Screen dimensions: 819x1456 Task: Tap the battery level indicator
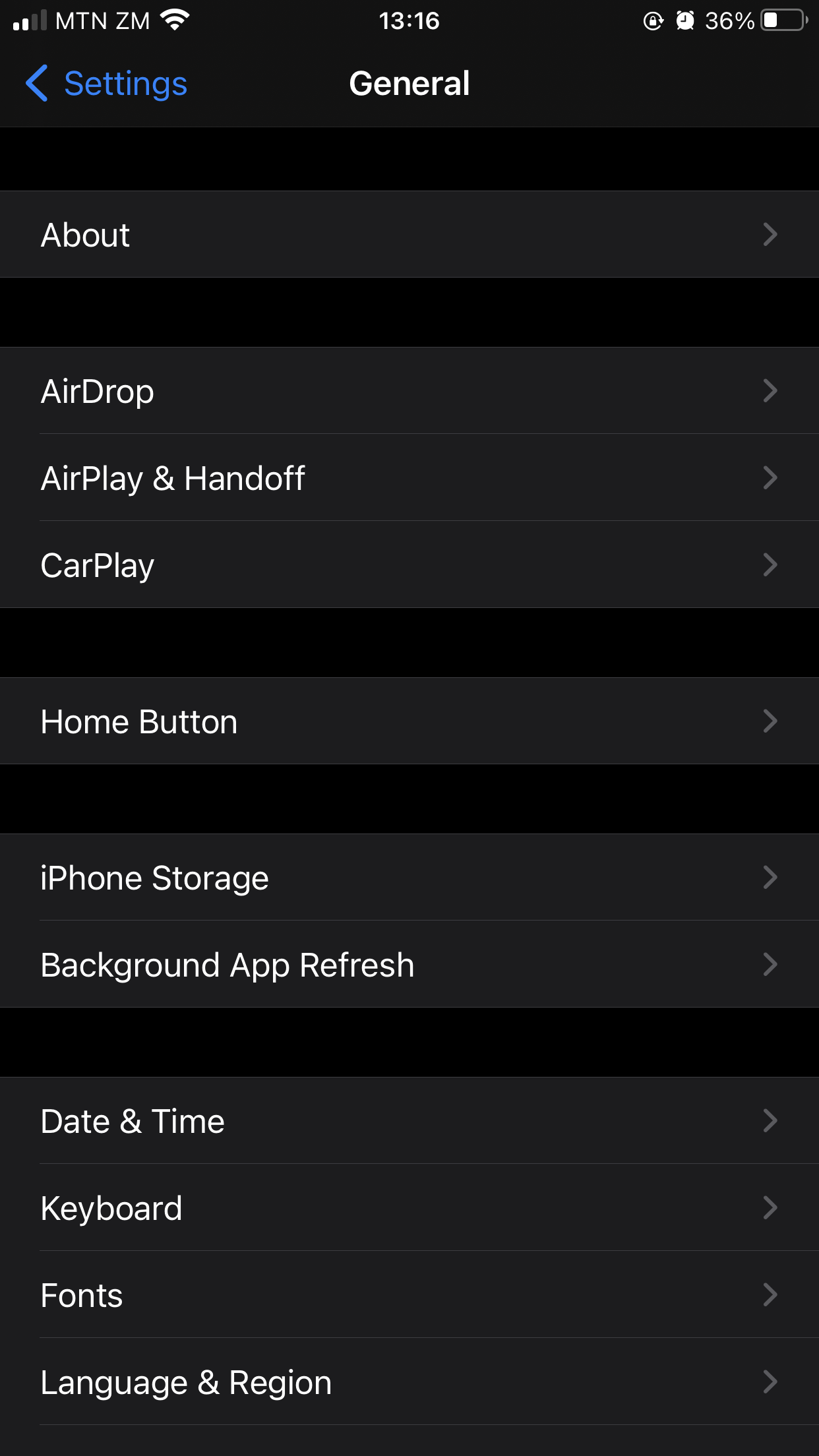click(x=782, y=20)
